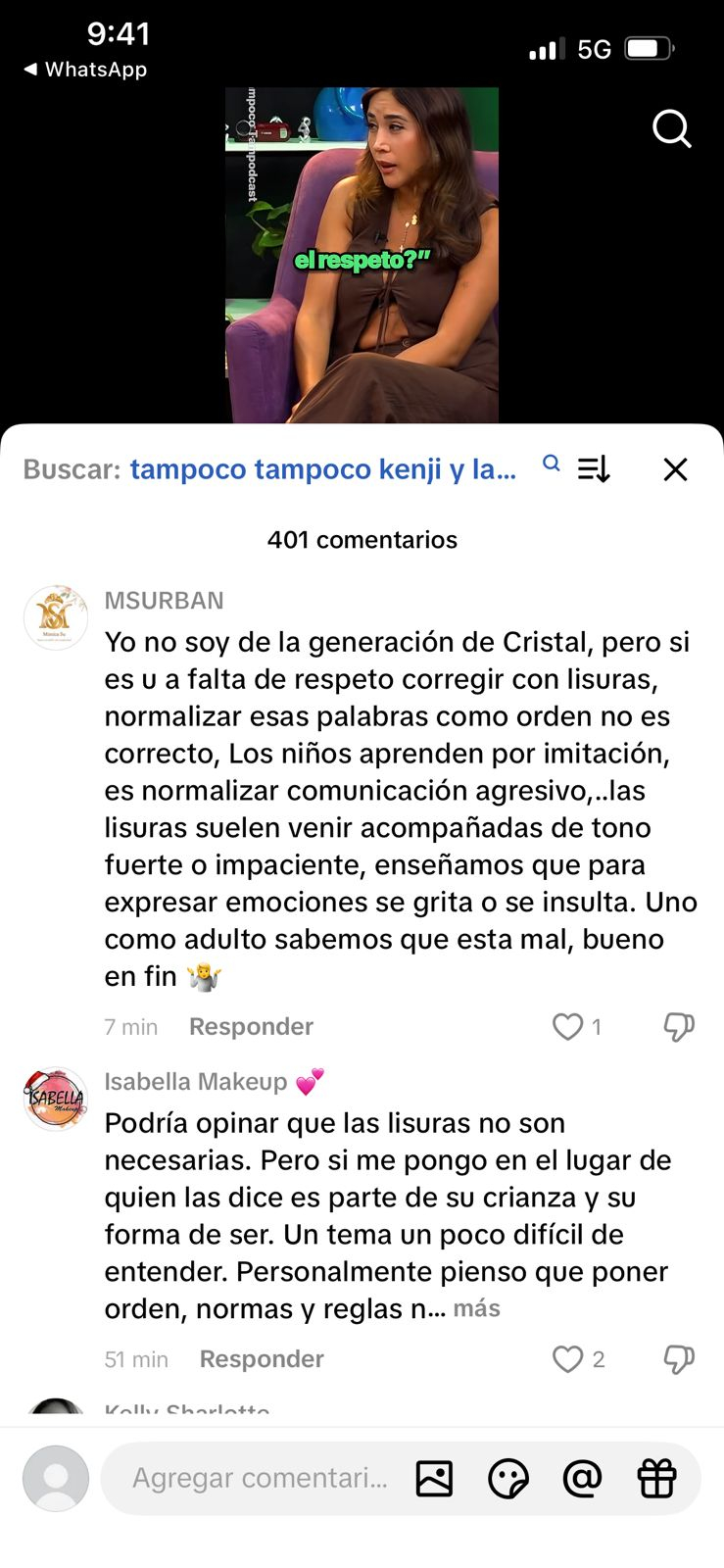This screenshot has width=724, height=1568.
Task: Open the search query dropdown text
Action: pyautogui.click(x=323, y=469)
